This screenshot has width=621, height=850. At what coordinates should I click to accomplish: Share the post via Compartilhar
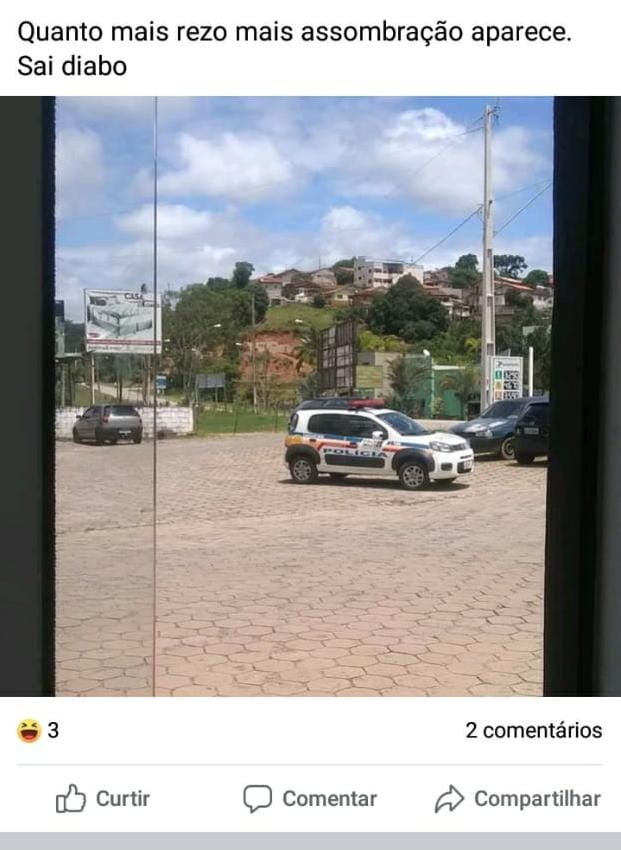coord(517,798)
